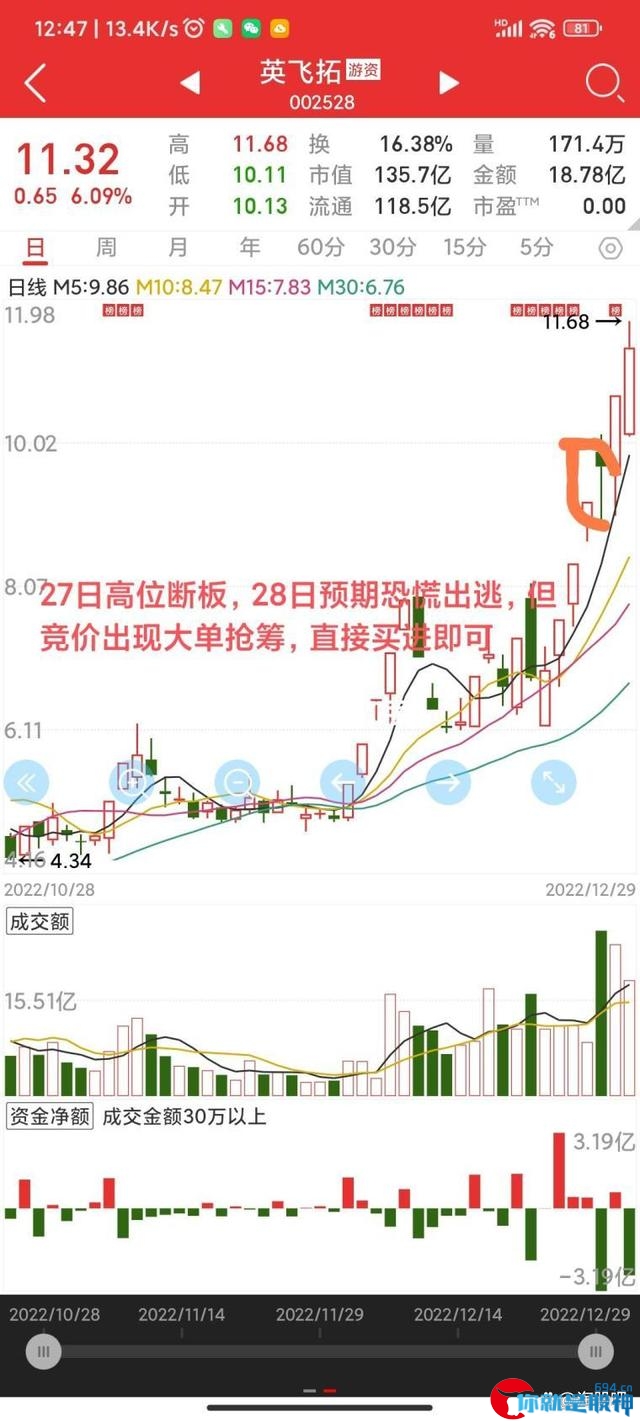The image size is (640, 1422).
Task: Select the 年 yearly chart tab
Action: click(x=250, y=247)
